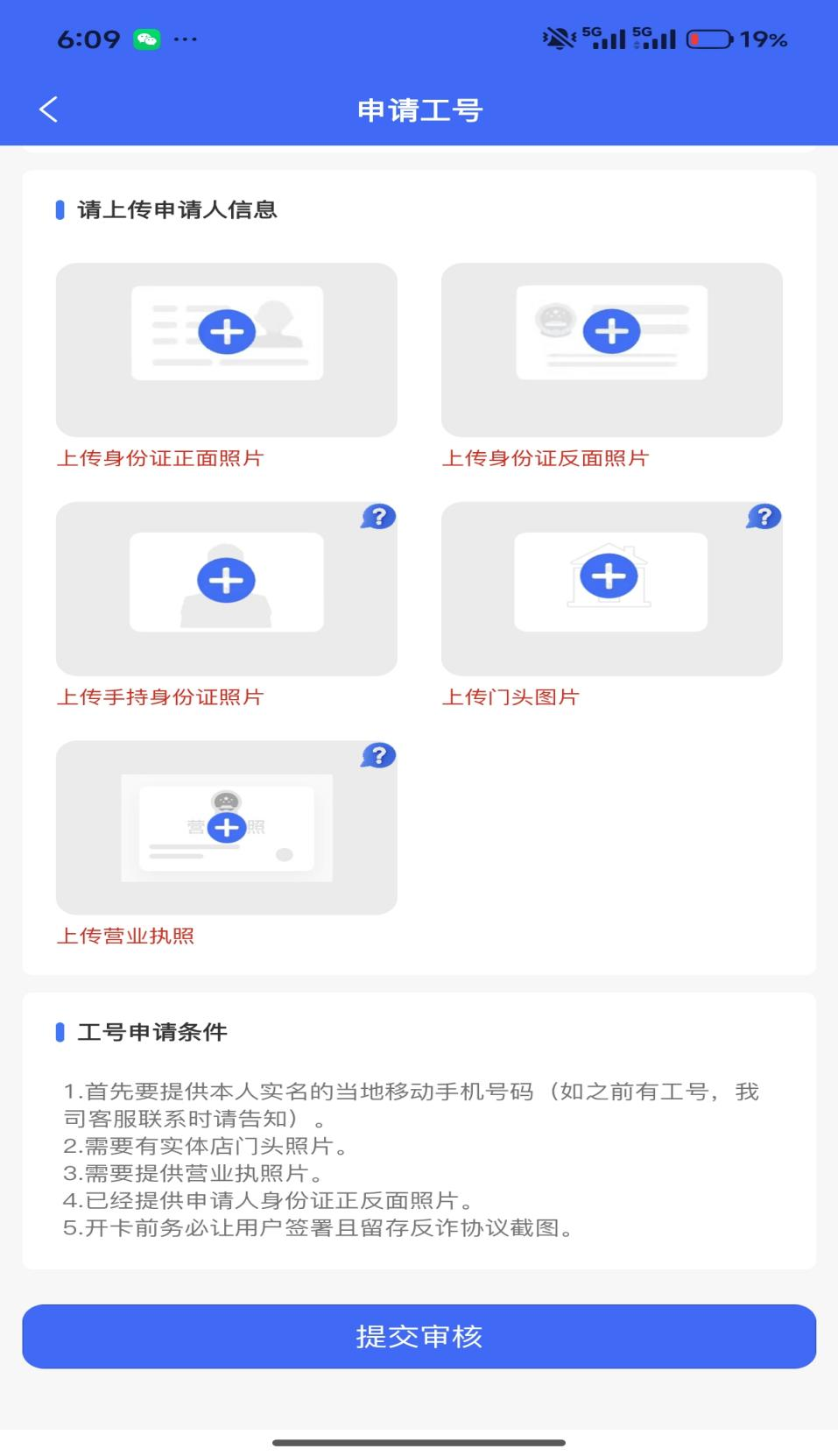Open the help tip on the 上传营业执照 tile
Image resolution: width=838 pixels, height=1456 pixels.
point(377,756)
